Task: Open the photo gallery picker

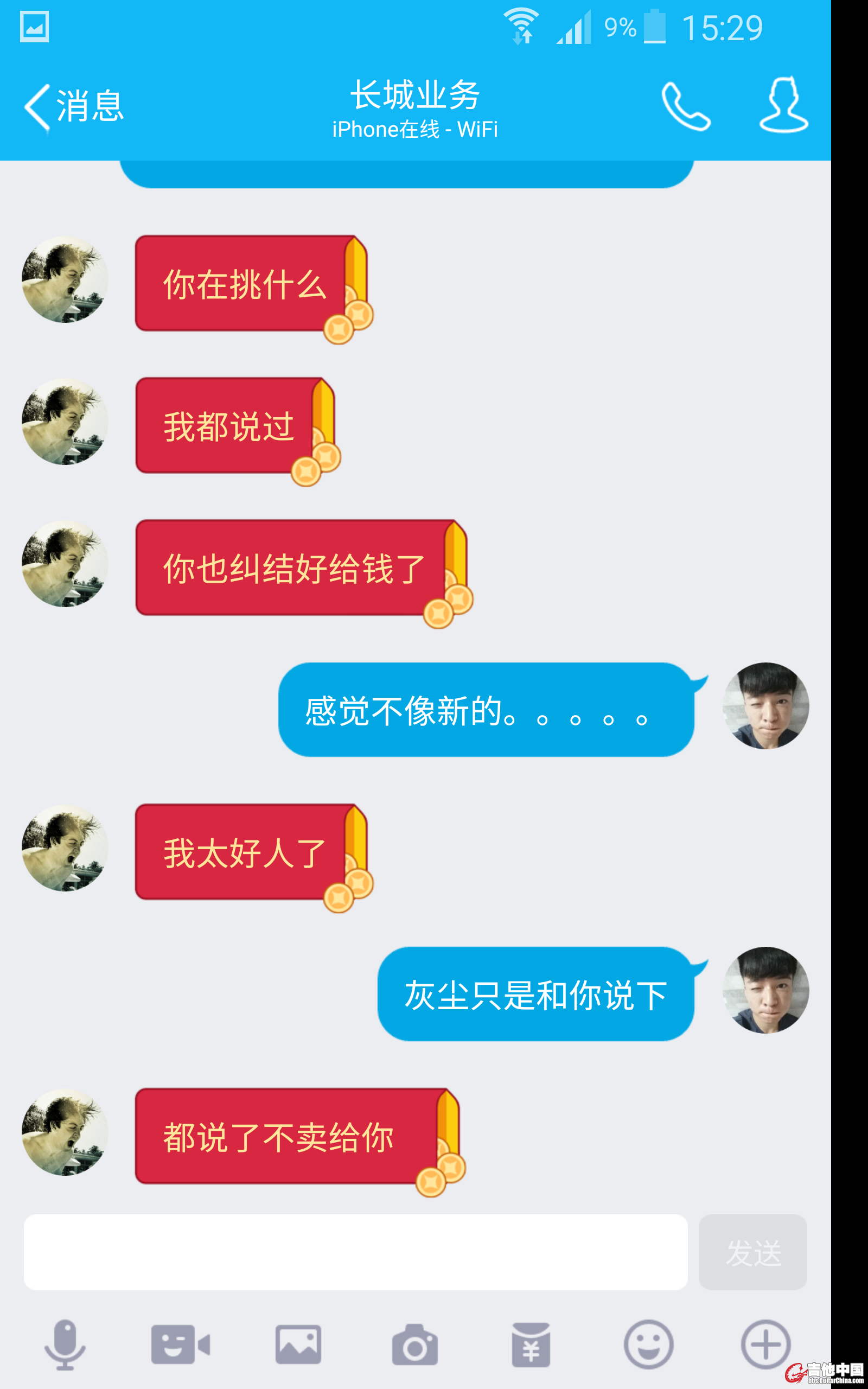Action: coord(298,1344)
